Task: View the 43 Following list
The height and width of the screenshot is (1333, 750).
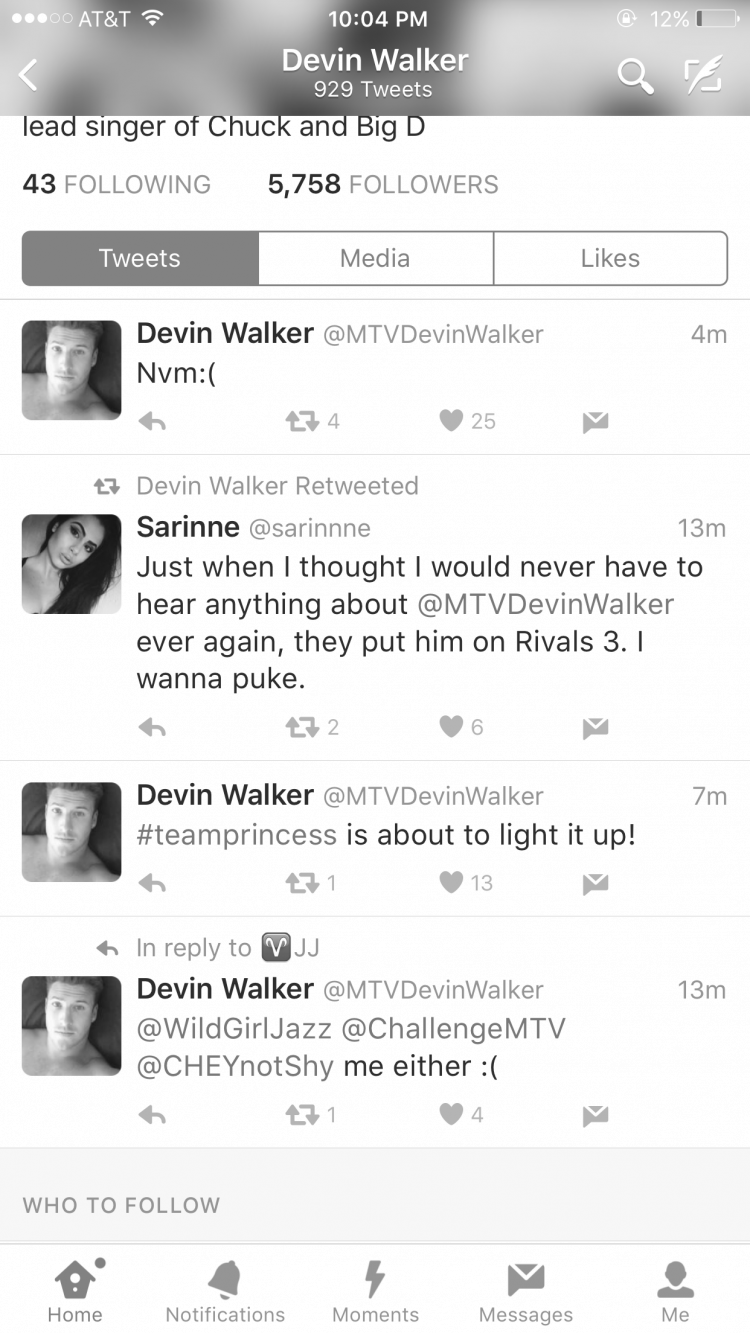Action: (x=116, y=184)
